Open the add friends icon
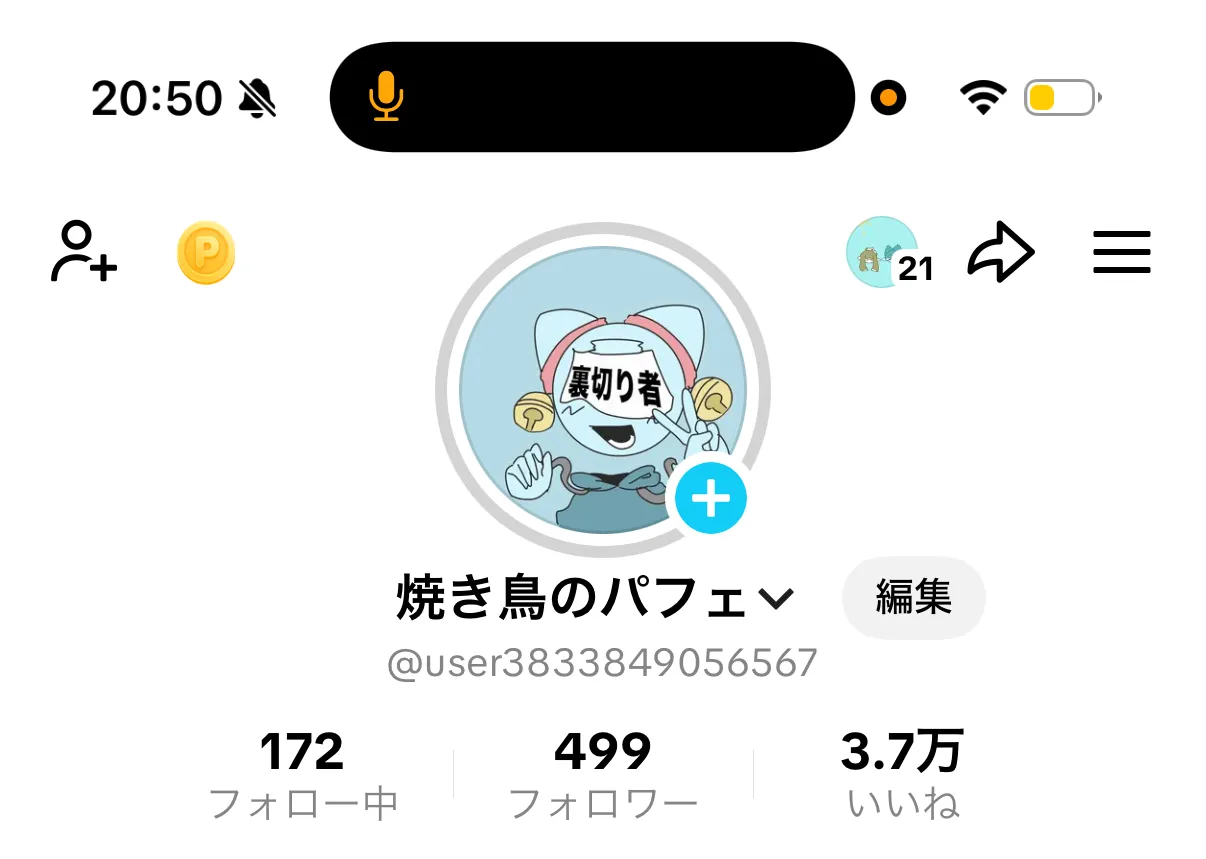 84,252
